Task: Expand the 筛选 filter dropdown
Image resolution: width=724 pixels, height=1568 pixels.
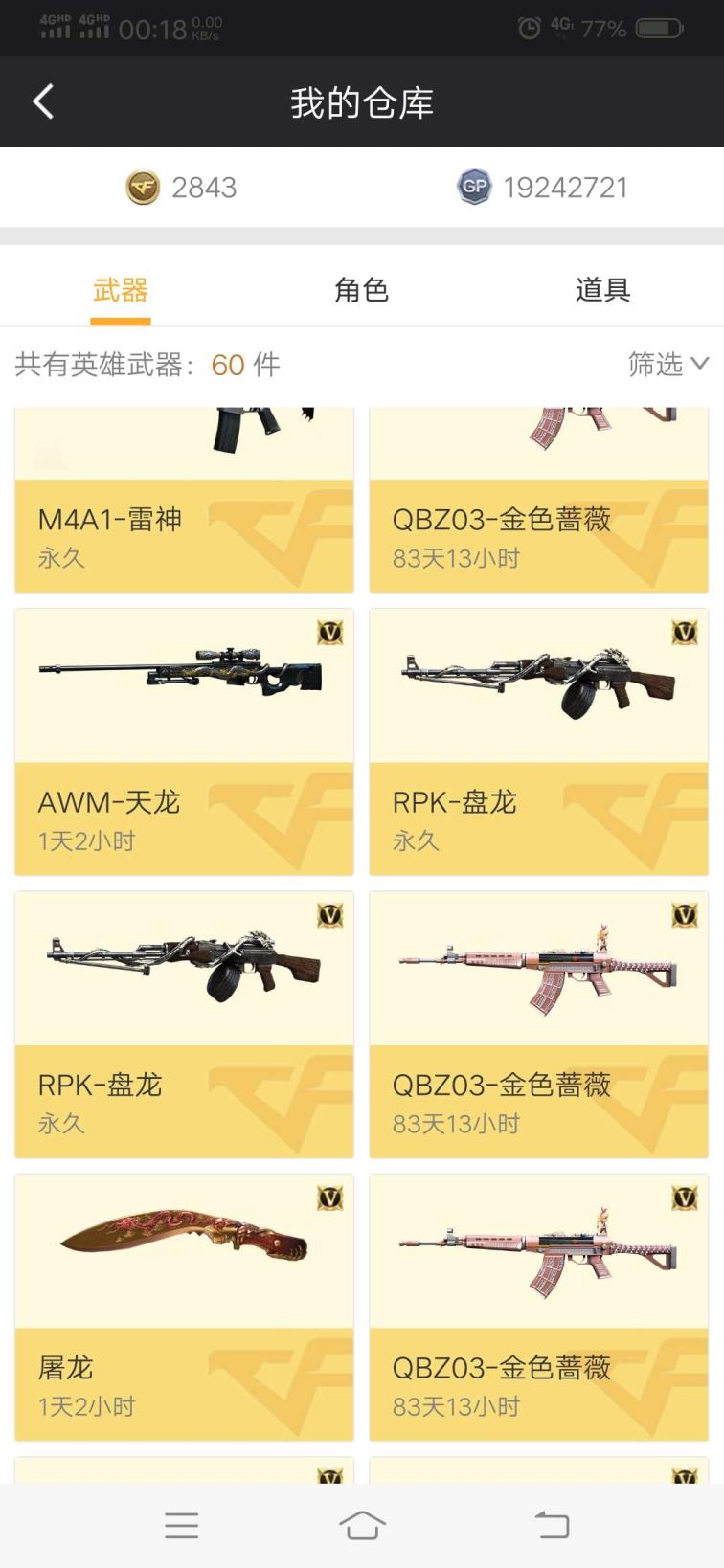Action: tap(667, 364)
